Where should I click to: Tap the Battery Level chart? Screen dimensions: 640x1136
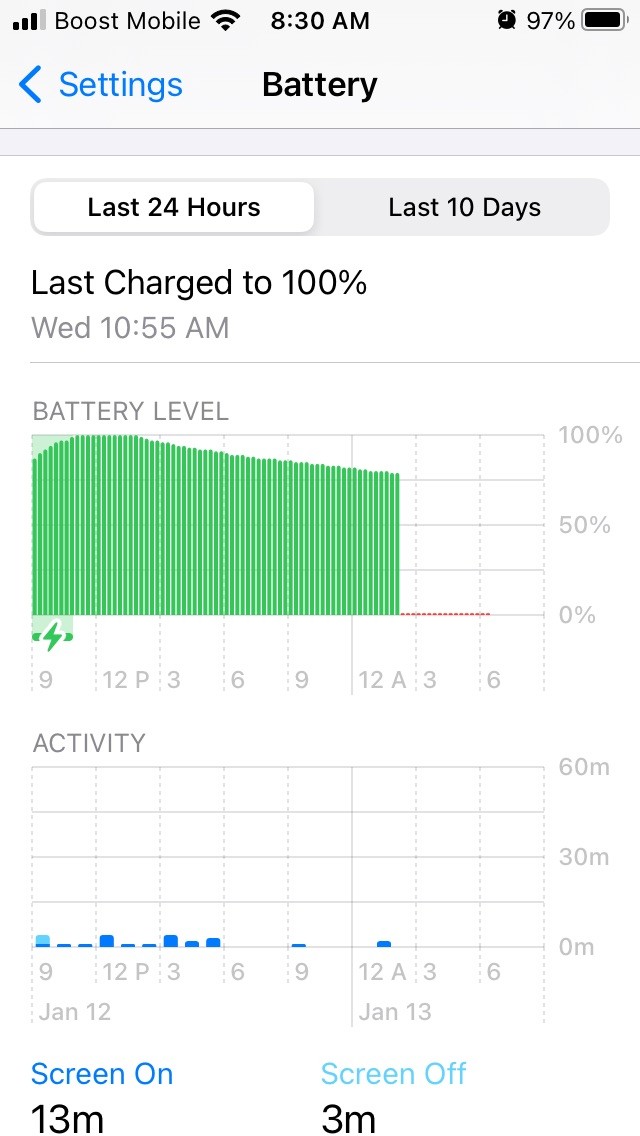tap(288, 530)
